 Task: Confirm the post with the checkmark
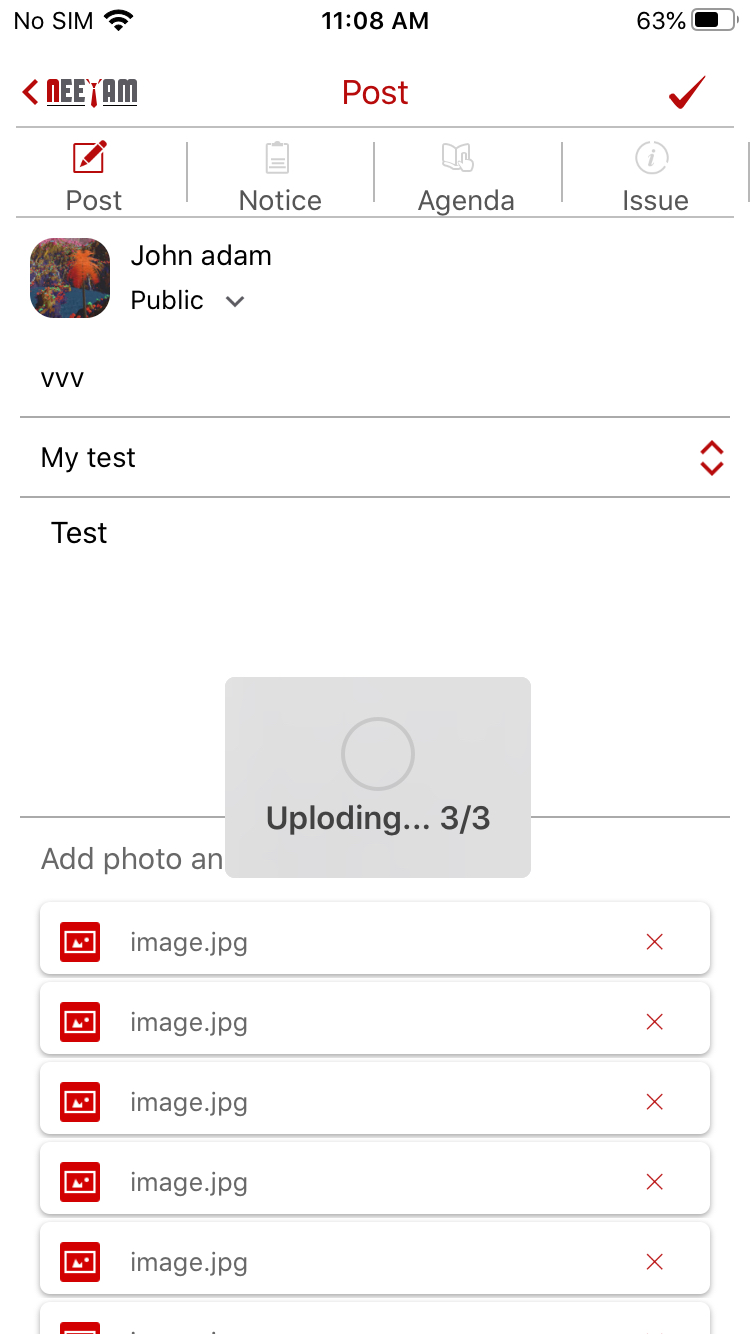tap(687, 93)
